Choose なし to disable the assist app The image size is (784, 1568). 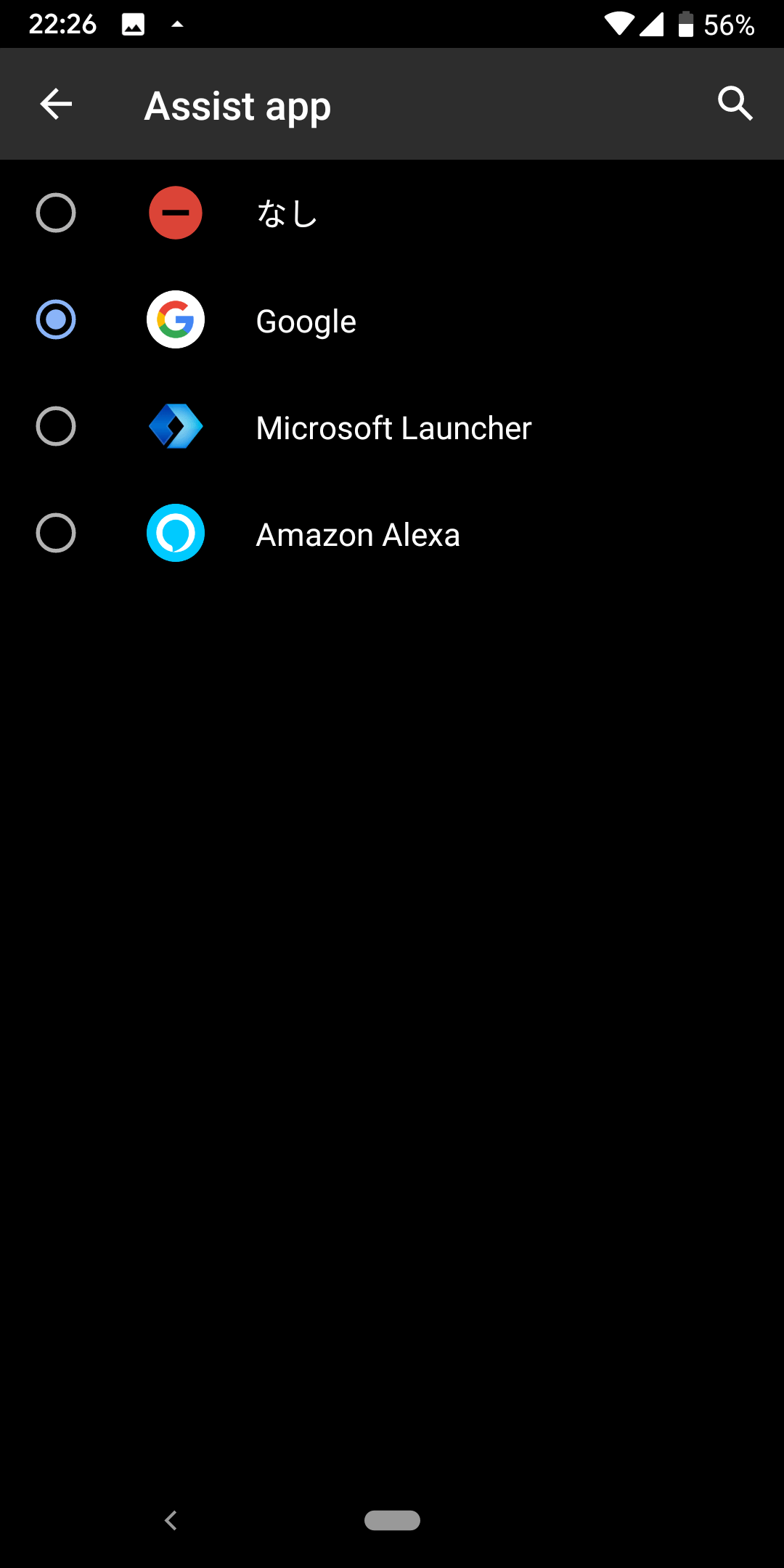[56, 213]
